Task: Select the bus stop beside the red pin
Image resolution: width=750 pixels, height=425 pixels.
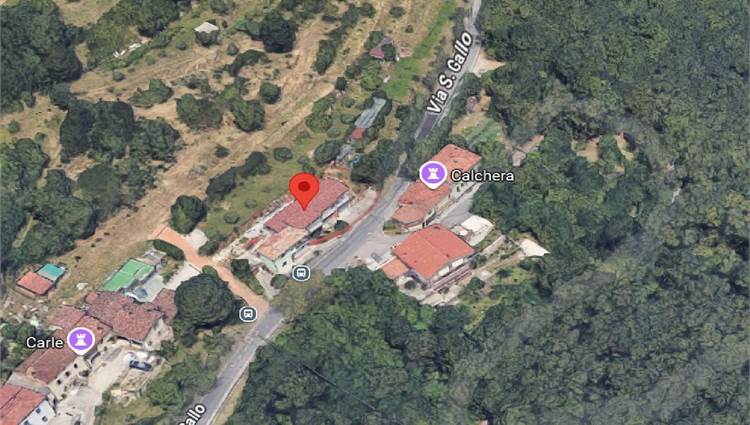Action: click(x=301, y=272)
